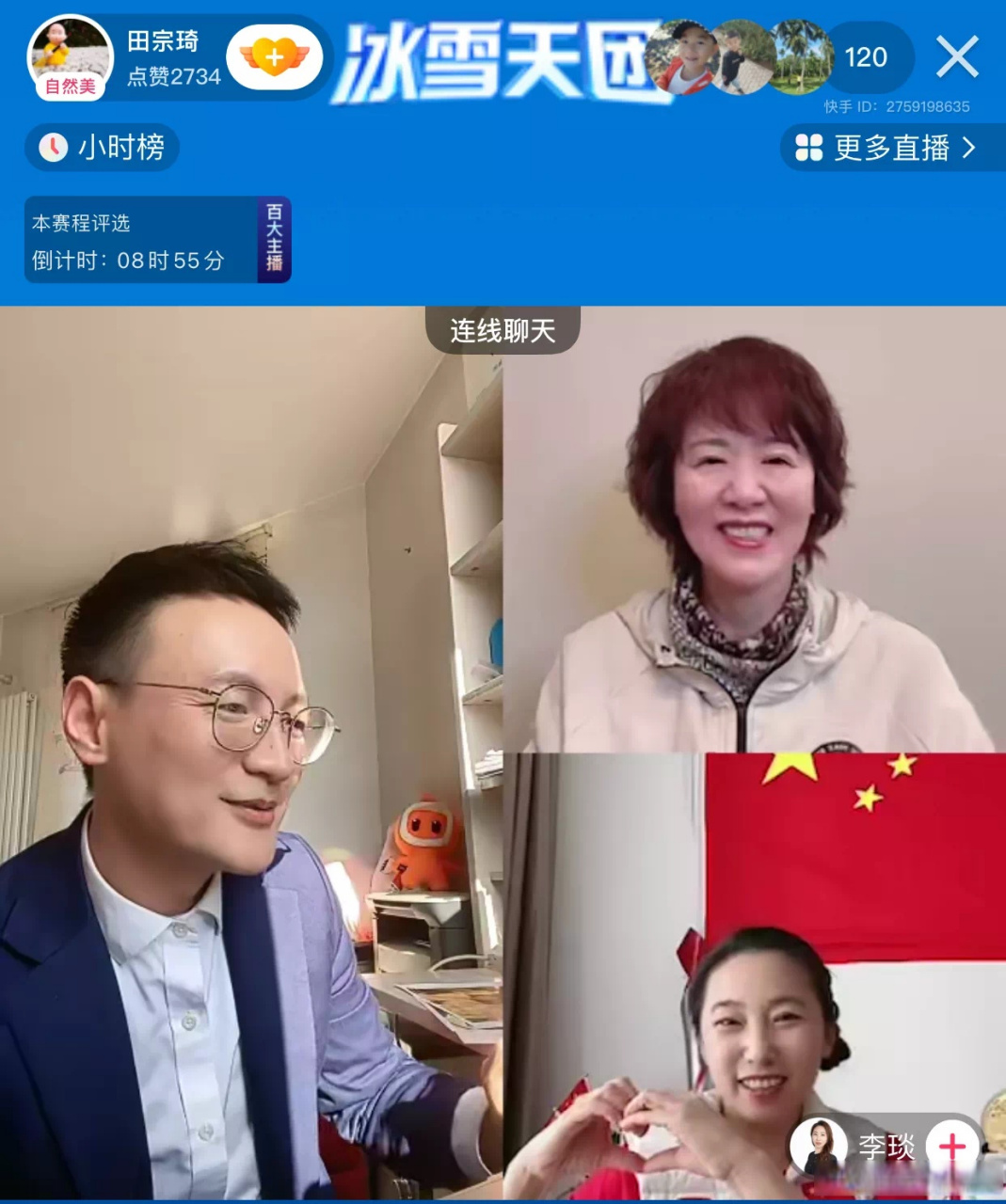Follow host 田宗琦 with heart plus button
Viewport: 1006px width, 1204px height.
coord(274,58)
